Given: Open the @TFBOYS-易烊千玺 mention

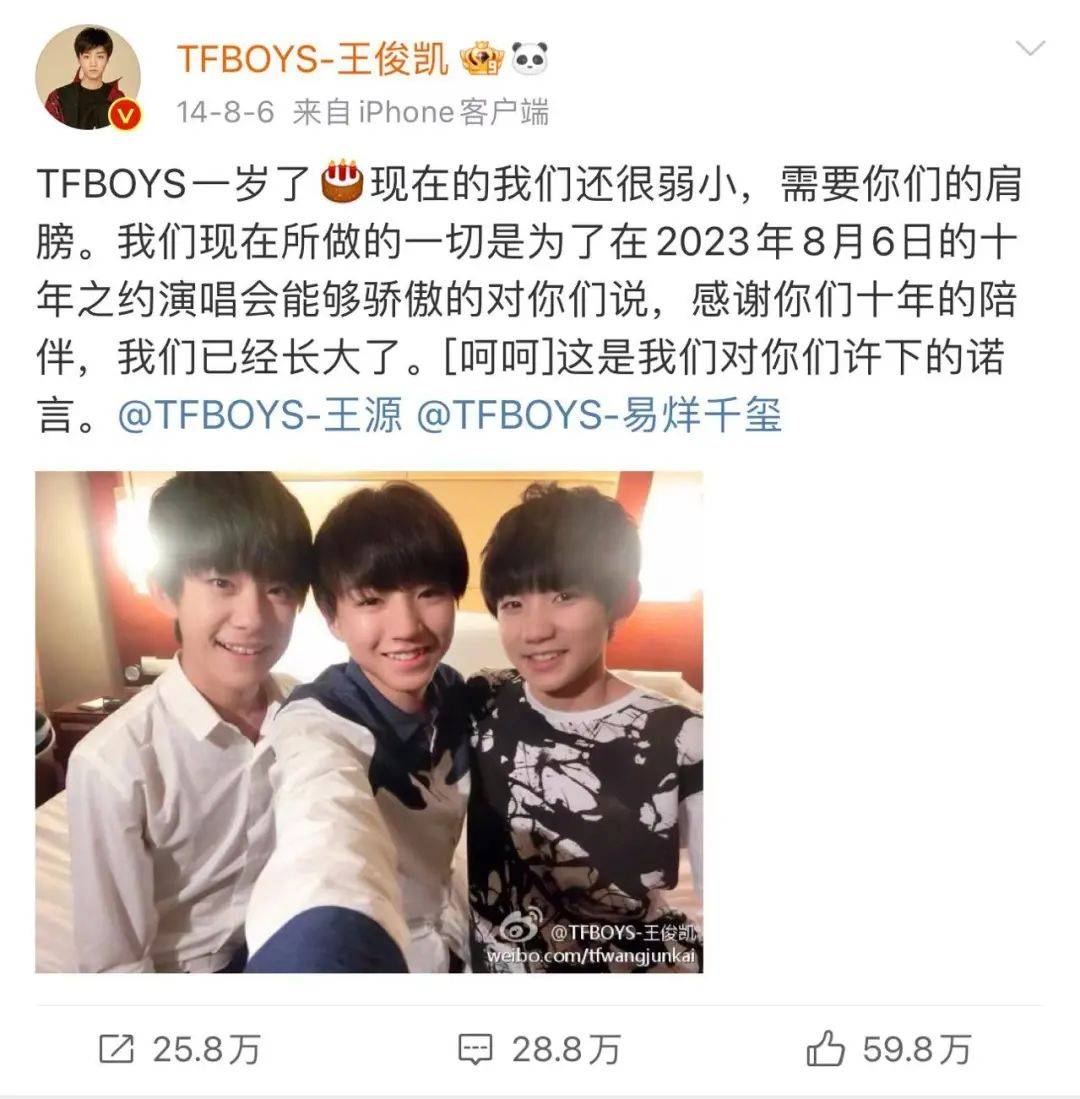Looking at the screenshot, I should pyautogui.click(x=597, y=415).
